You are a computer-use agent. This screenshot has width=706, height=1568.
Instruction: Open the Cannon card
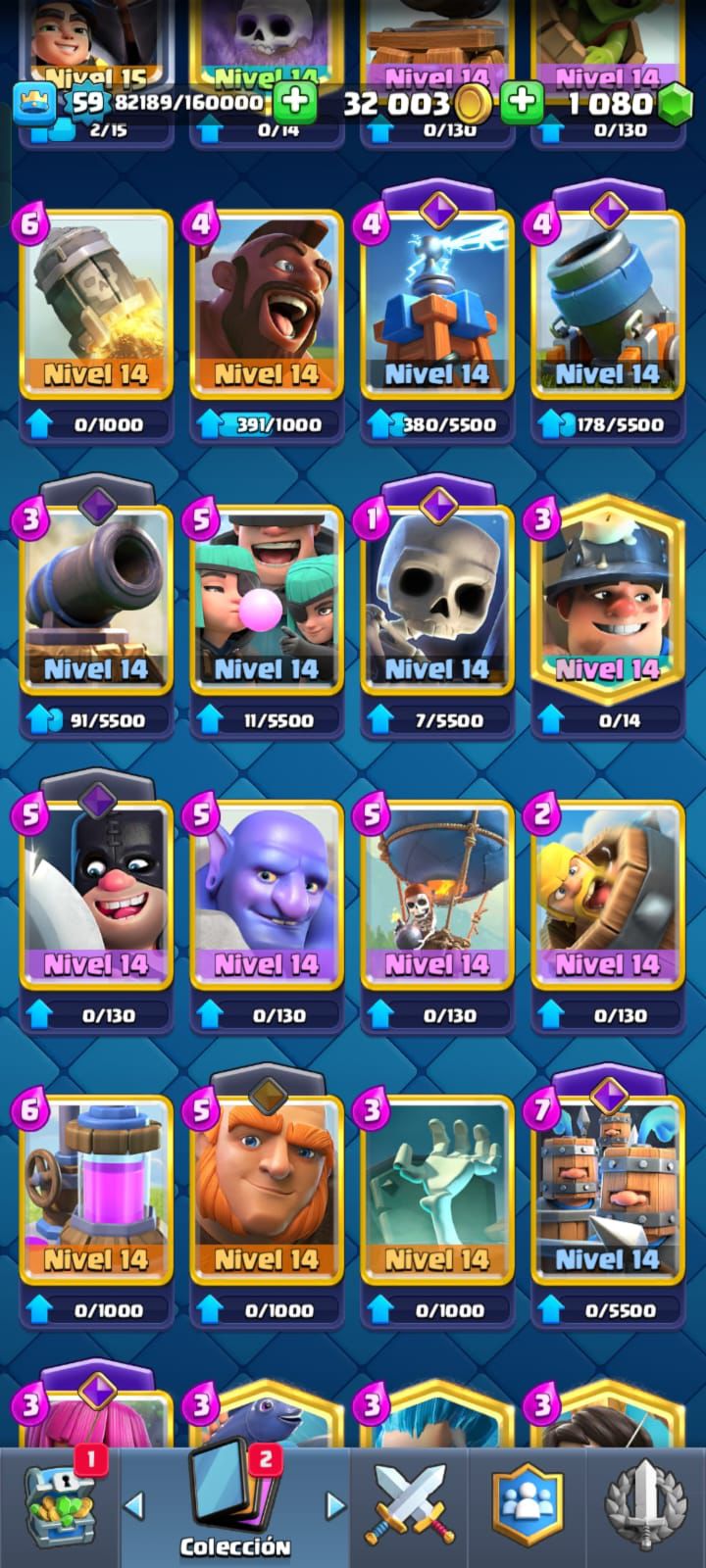point(95,600)
